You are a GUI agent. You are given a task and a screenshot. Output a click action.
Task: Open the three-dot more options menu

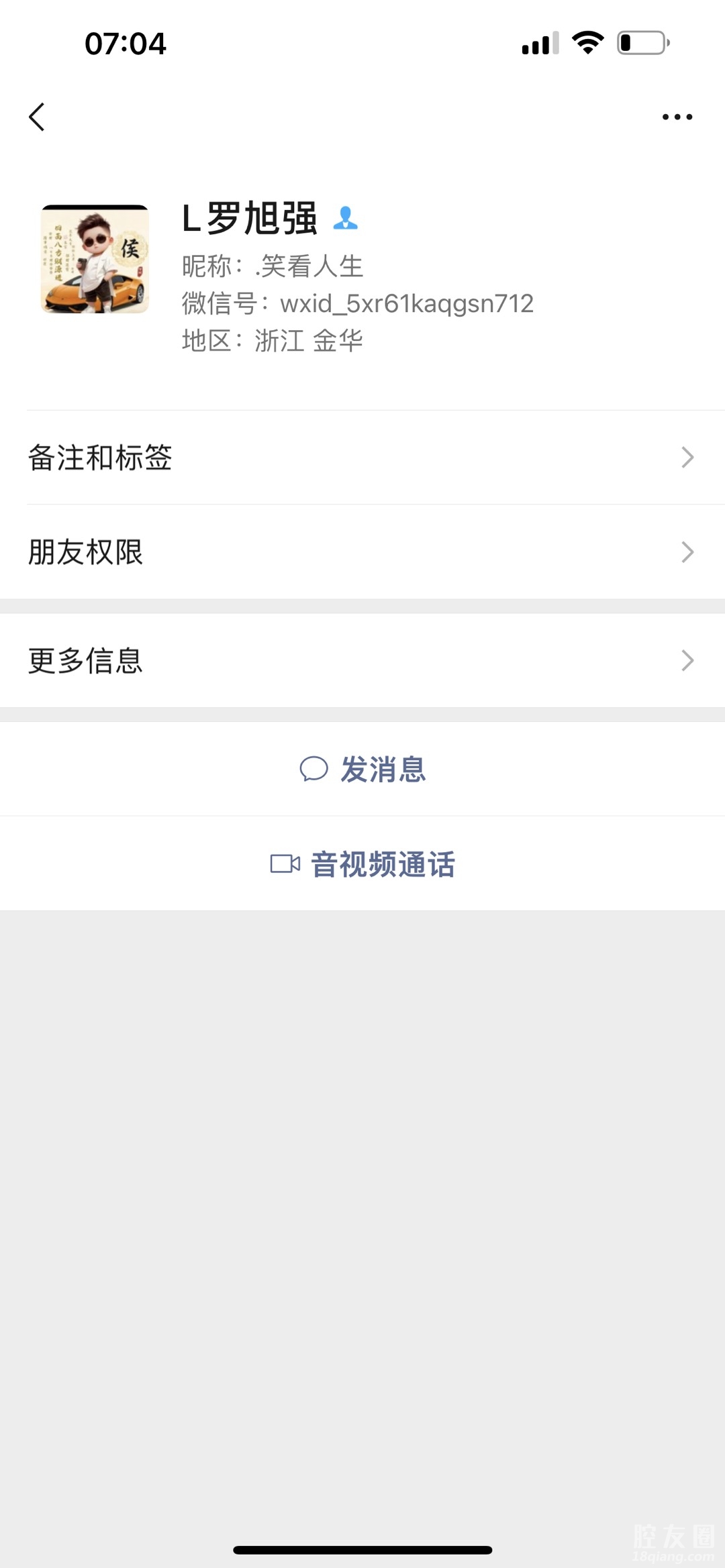click(677, 117)
